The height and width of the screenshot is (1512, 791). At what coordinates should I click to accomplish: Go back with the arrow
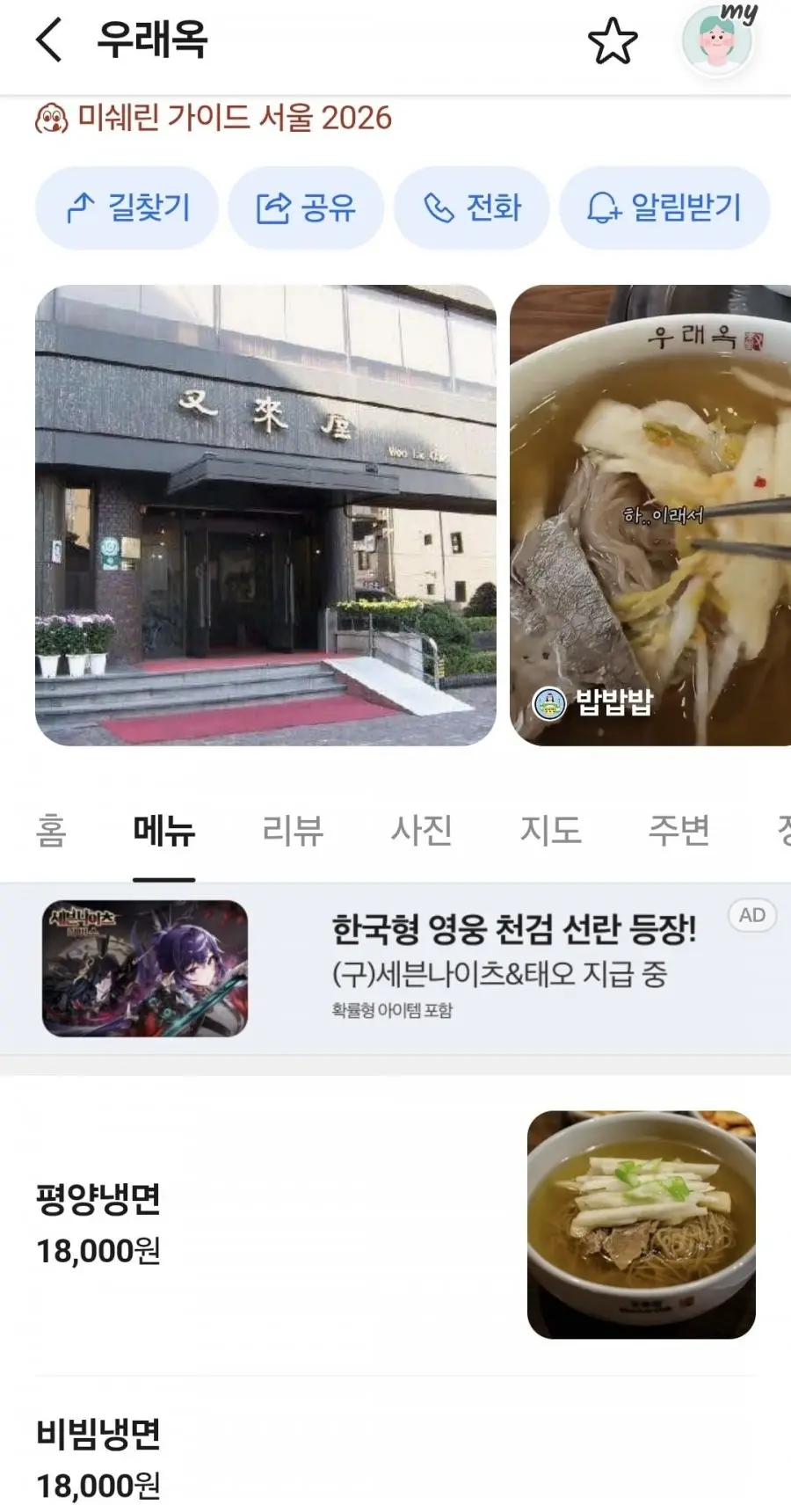coord(49,40)
